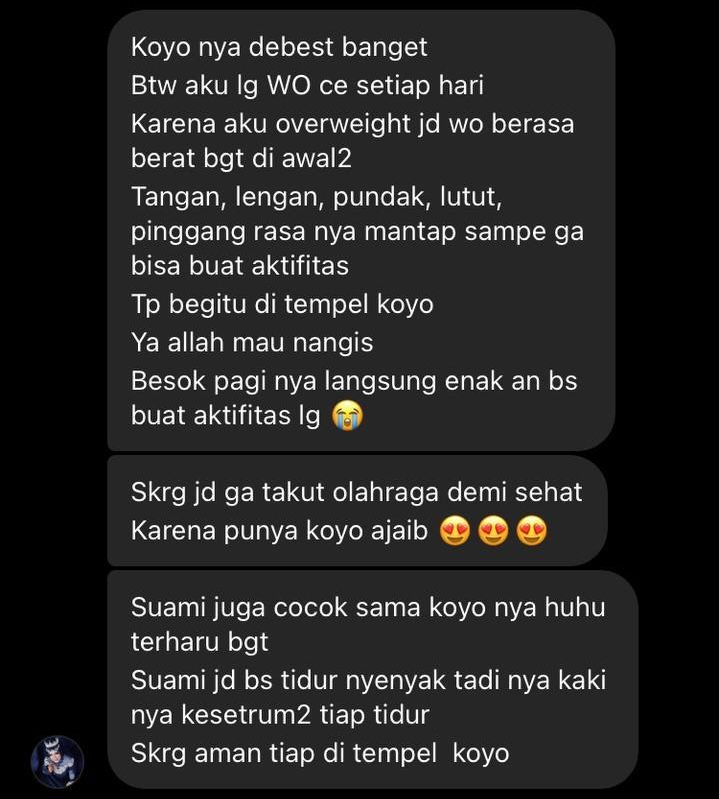Open the sender's profile picture avatar
The image size is (719, 799).
point(57,762)
